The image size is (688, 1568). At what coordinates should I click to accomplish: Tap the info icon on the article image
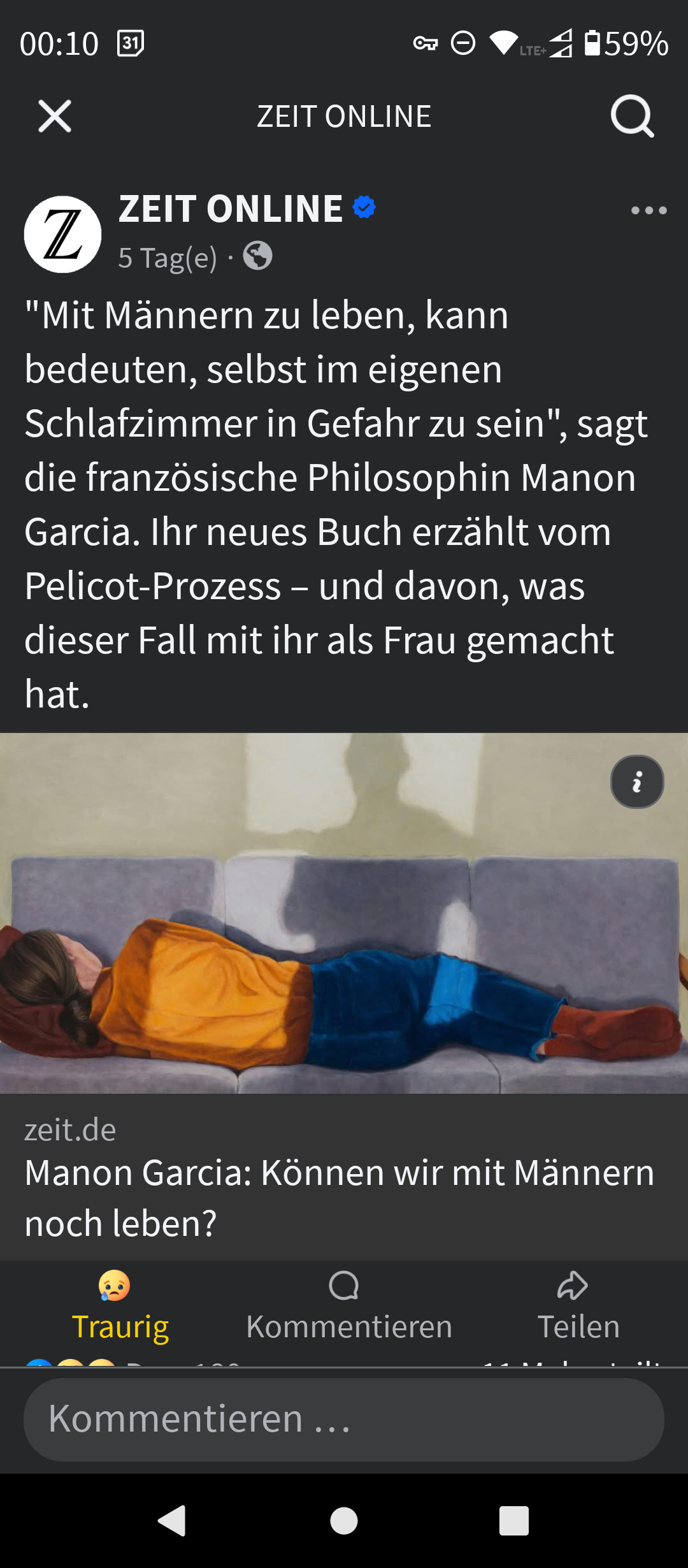pyautogui.click(x=636, y=782)
